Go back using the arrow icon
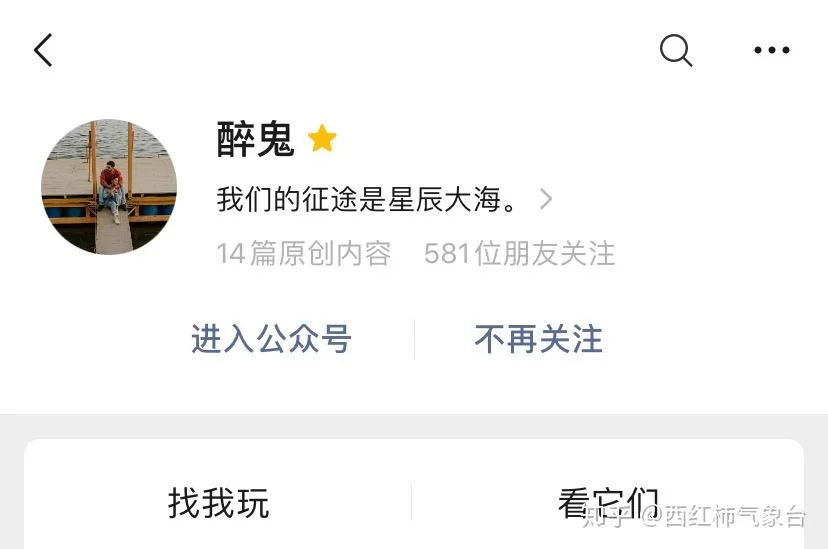Screen dimensions: 828x549 point(43,49)
